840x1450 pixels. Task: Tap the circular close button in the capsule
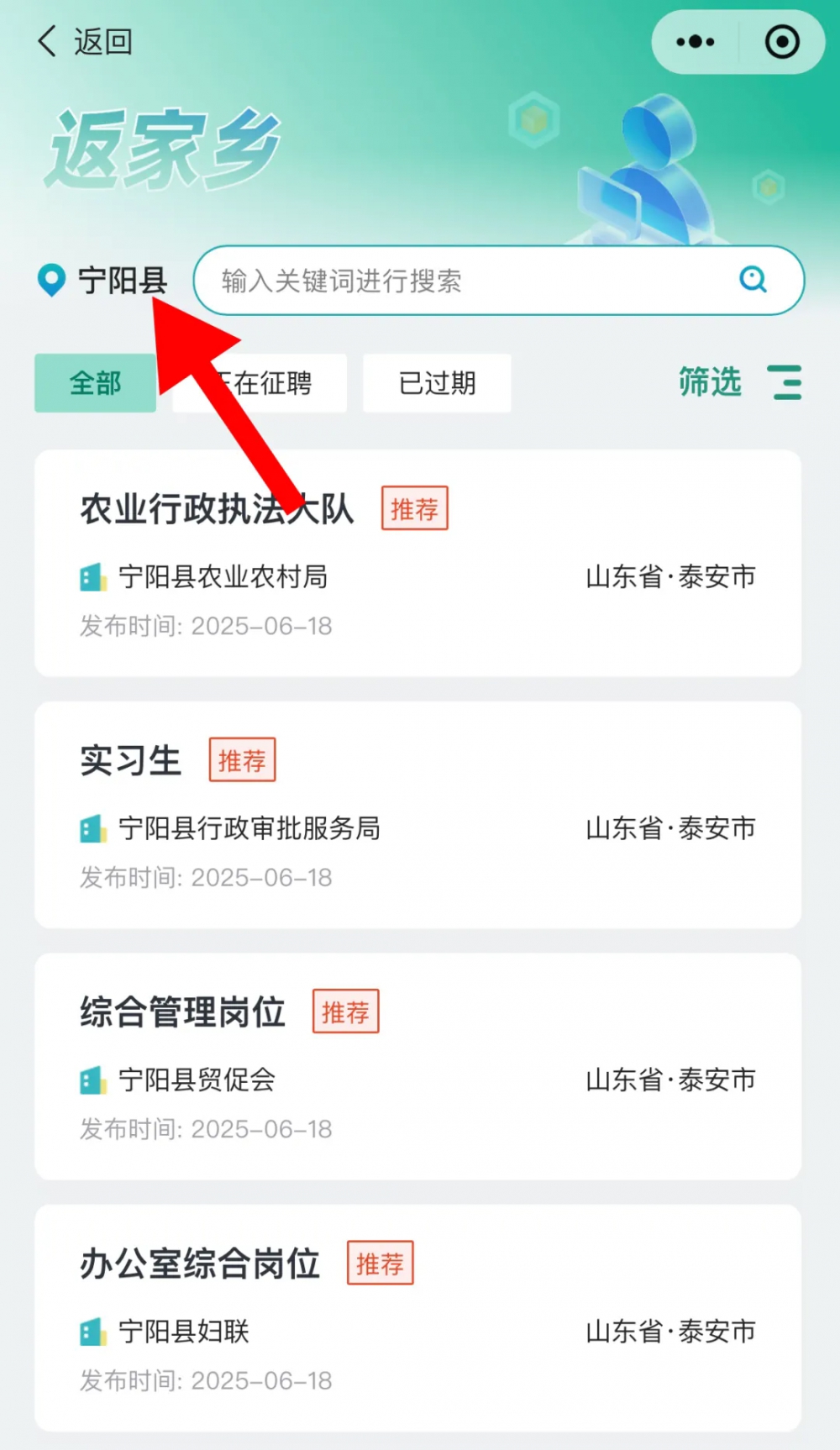point(781,40)
